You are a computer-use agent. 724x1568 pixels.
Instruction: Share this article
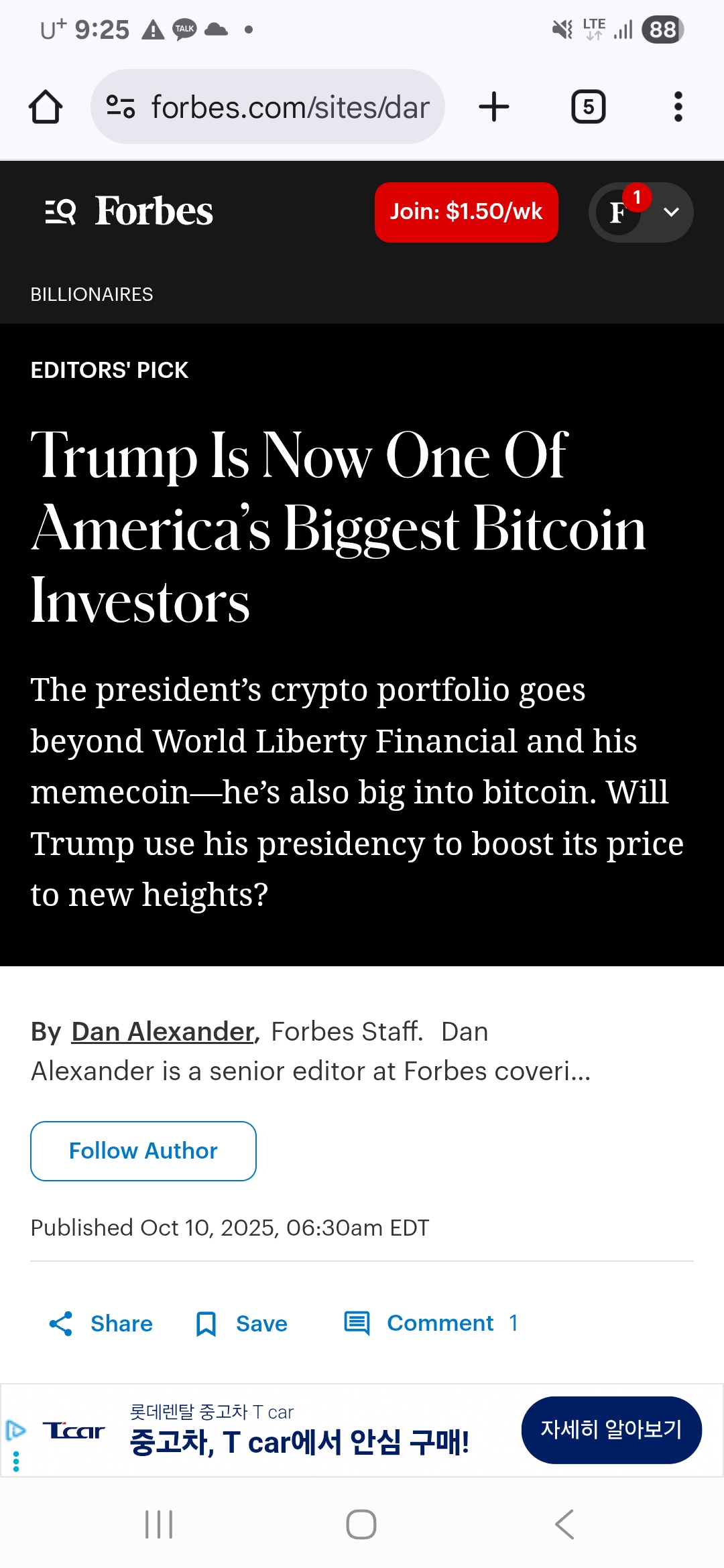coord(101,1323)
